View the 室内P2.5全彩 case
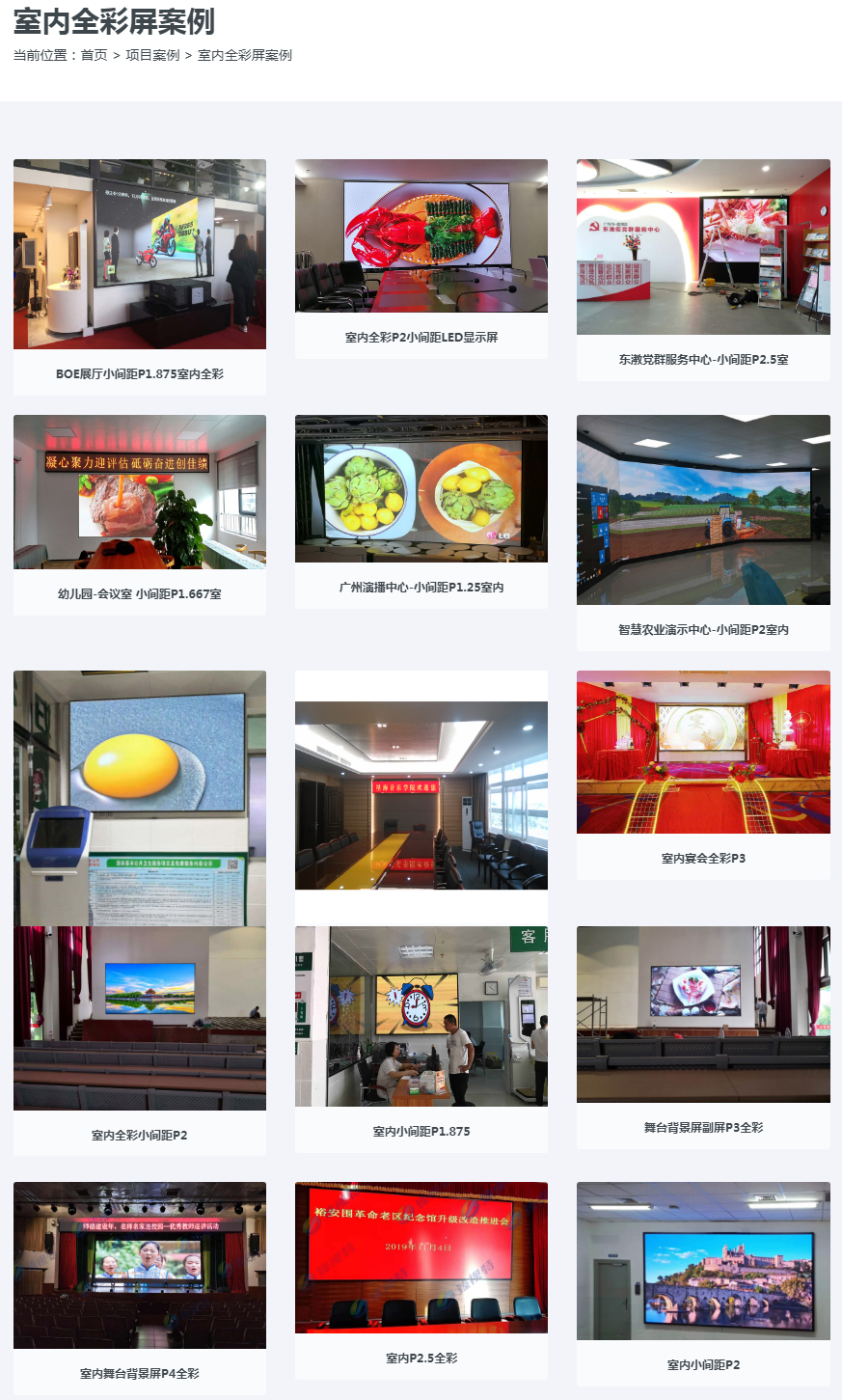This screenshot has height=1400, width=842. (421, 1358)
